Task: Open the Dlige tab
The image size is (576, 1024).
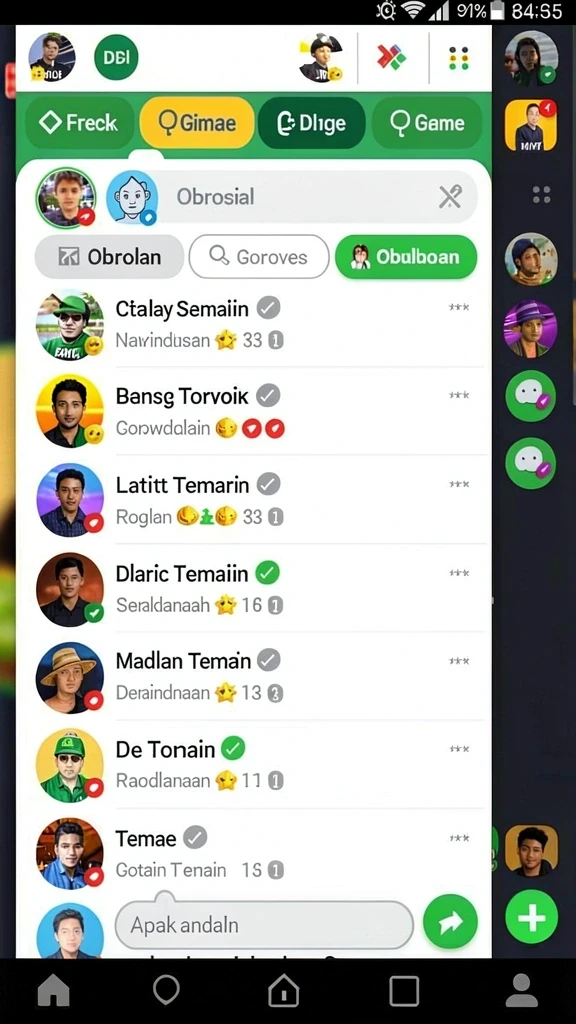Action: point(312,122)
